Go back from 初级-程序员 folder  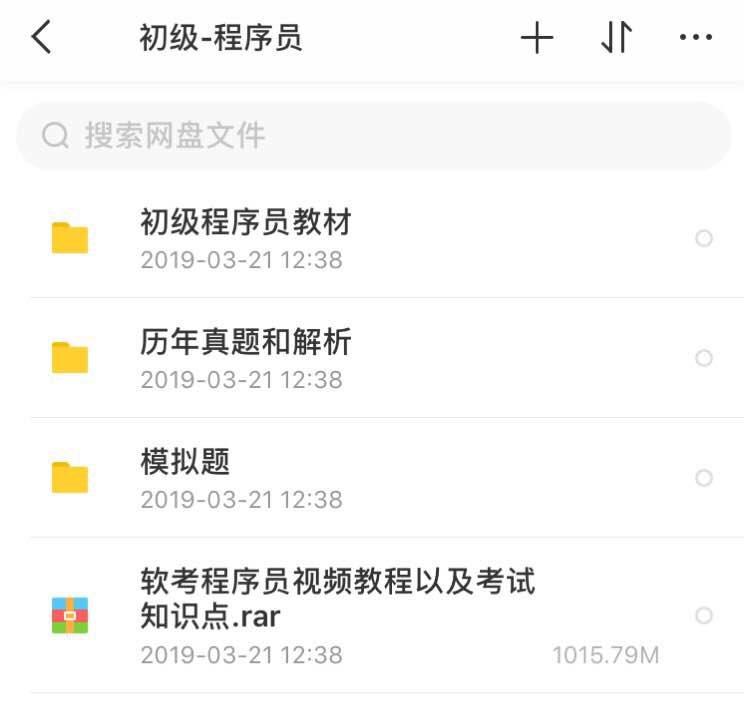(x=41, y=38)
